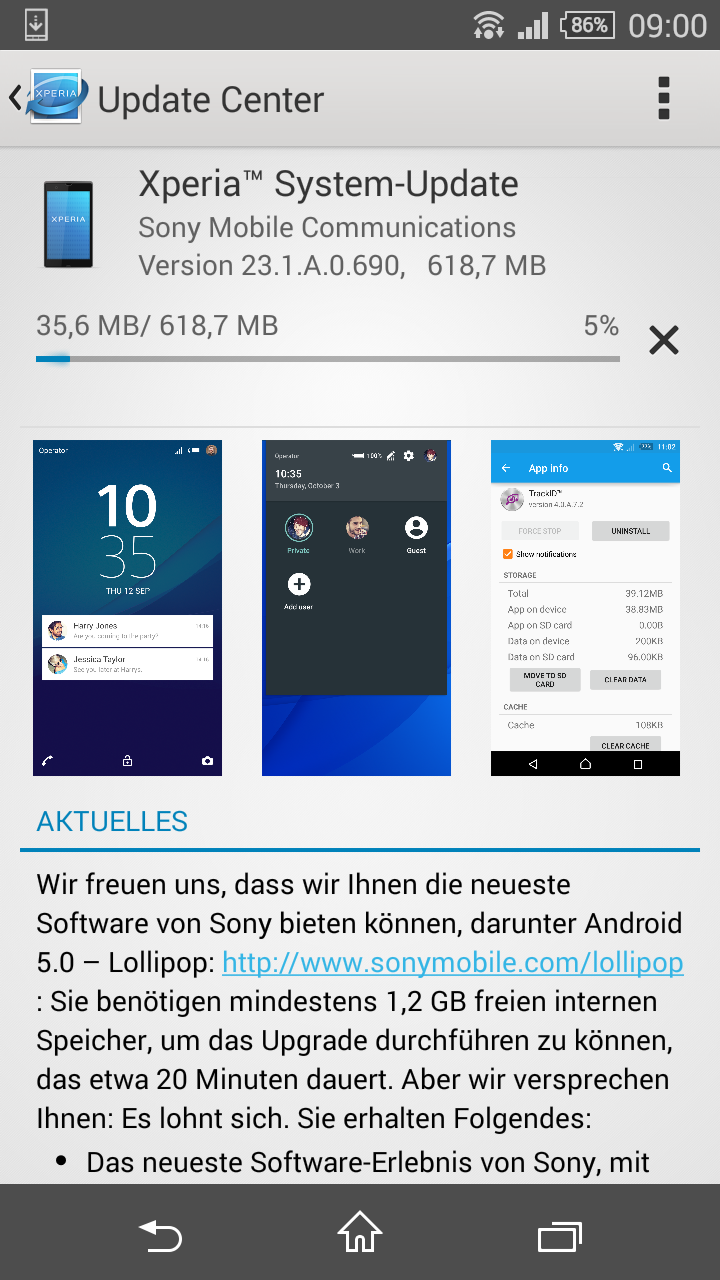Cancel the system update download
Screen dimensions: 720x1280
[x=664, y=340]
